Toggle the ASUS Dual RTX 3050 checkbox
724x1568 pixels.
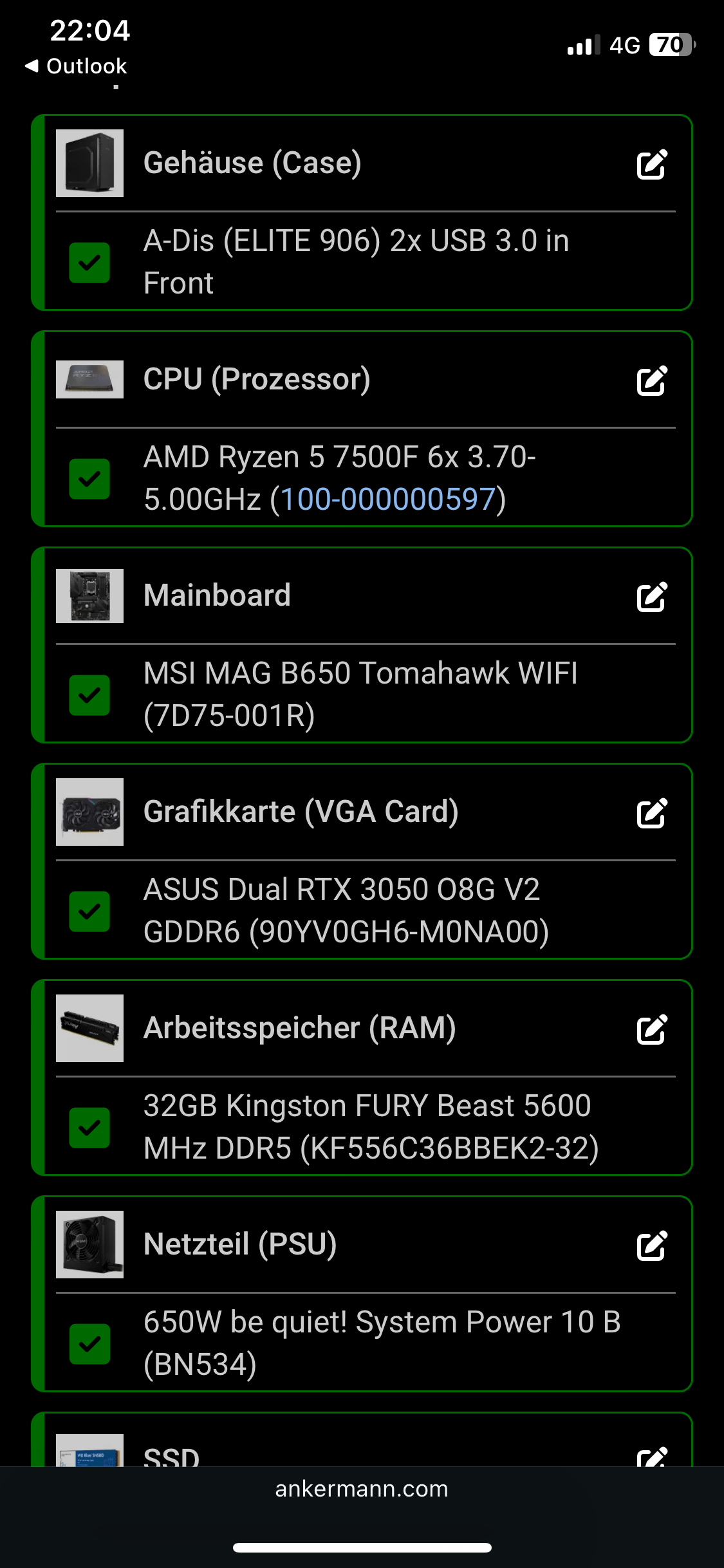pos(89,911)
